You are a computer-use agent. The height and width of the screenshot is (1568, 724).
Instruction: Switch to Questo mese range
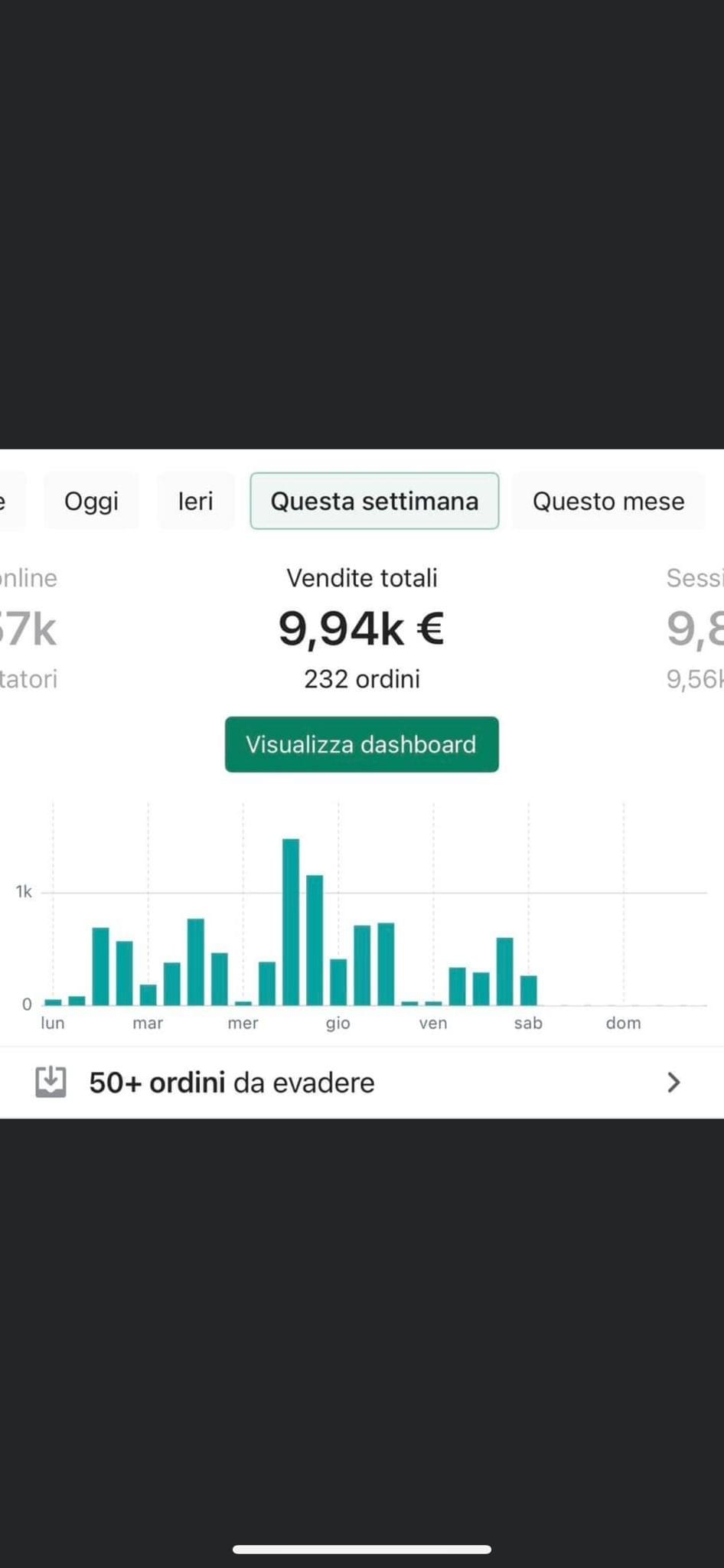pyautogui.click(x=608, y=501)
